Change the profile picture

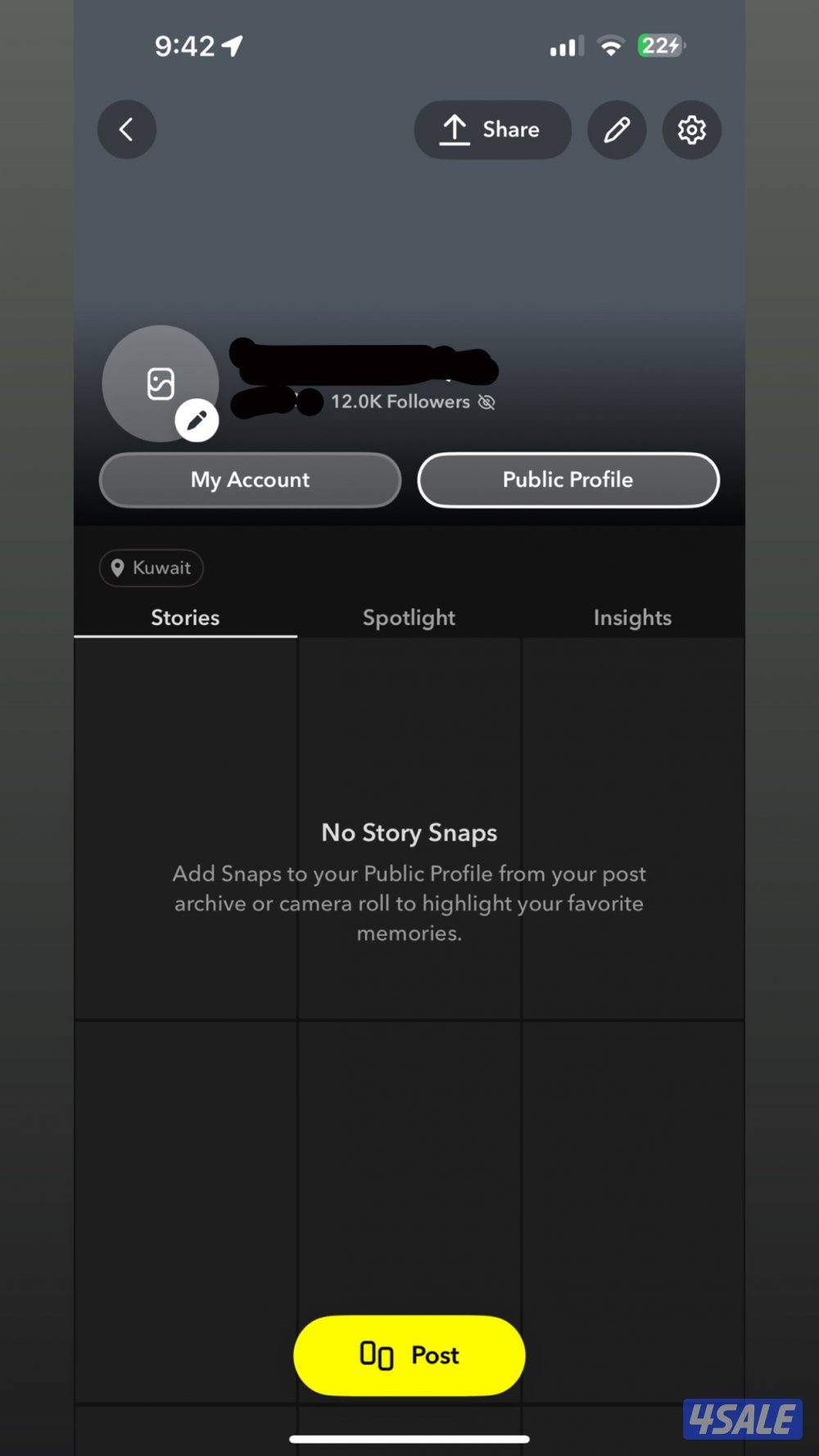pos(196,421)
